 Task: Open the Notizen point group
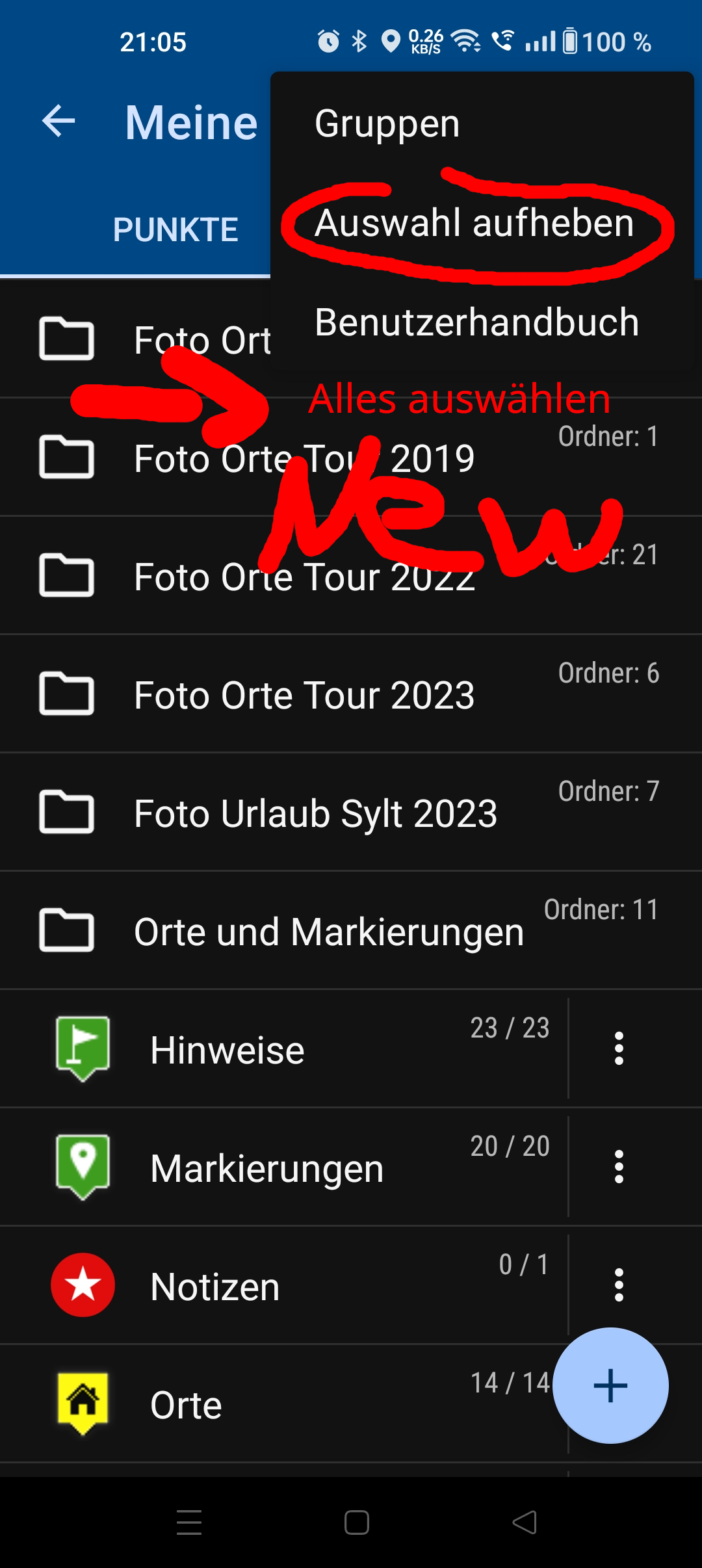coord(214,1287)
